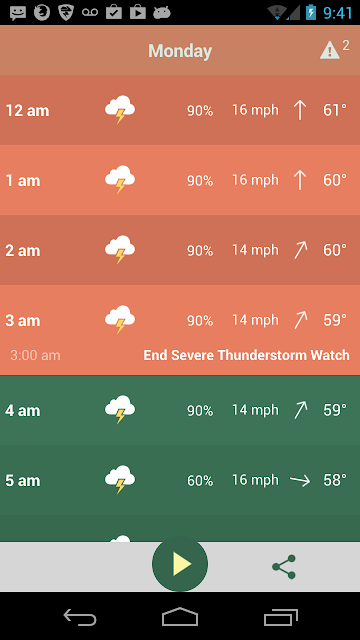This screenshot has width=360, height=640.
Task: Go back using the system back button
Action: pos(80,617)
